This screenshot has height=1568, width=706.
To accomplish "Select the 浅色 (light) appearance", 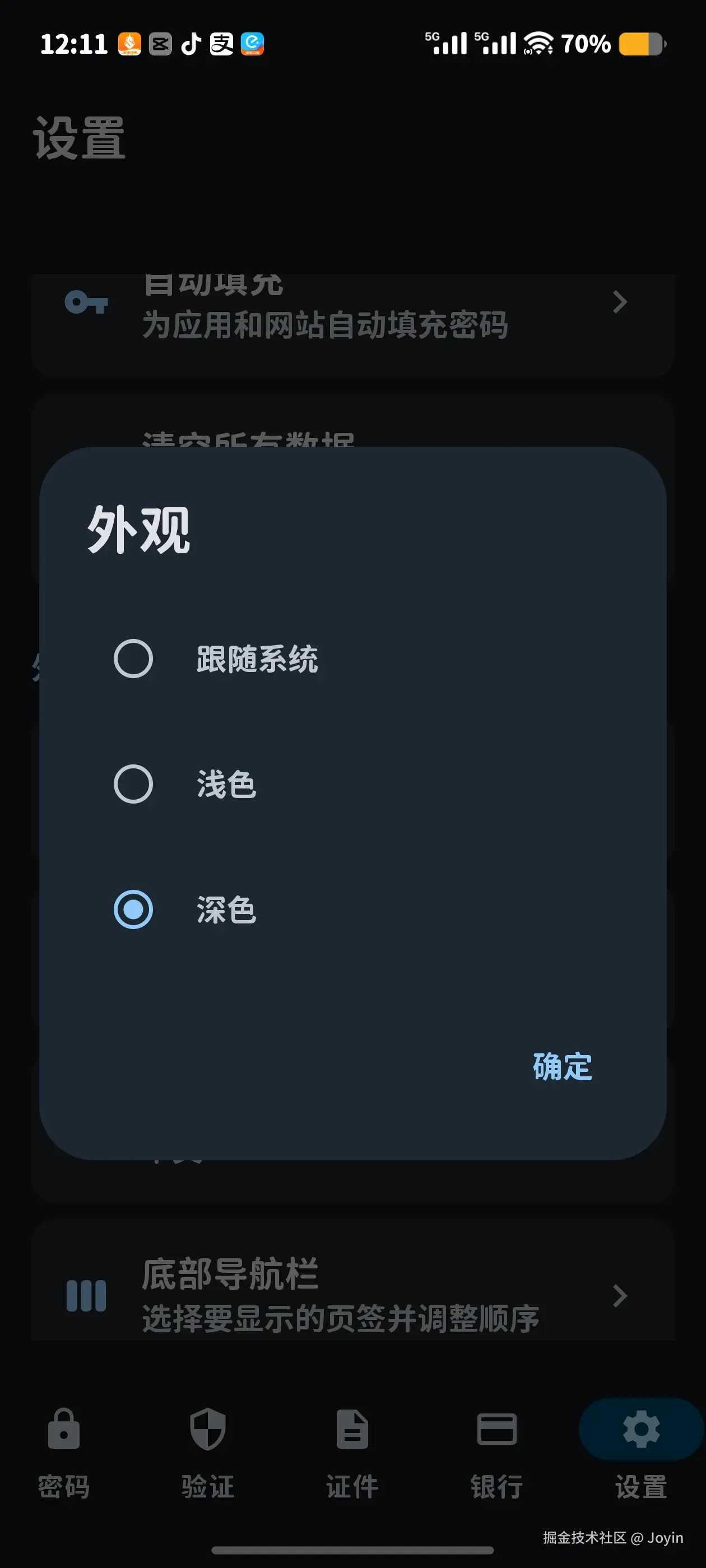I will coord(225,785).
